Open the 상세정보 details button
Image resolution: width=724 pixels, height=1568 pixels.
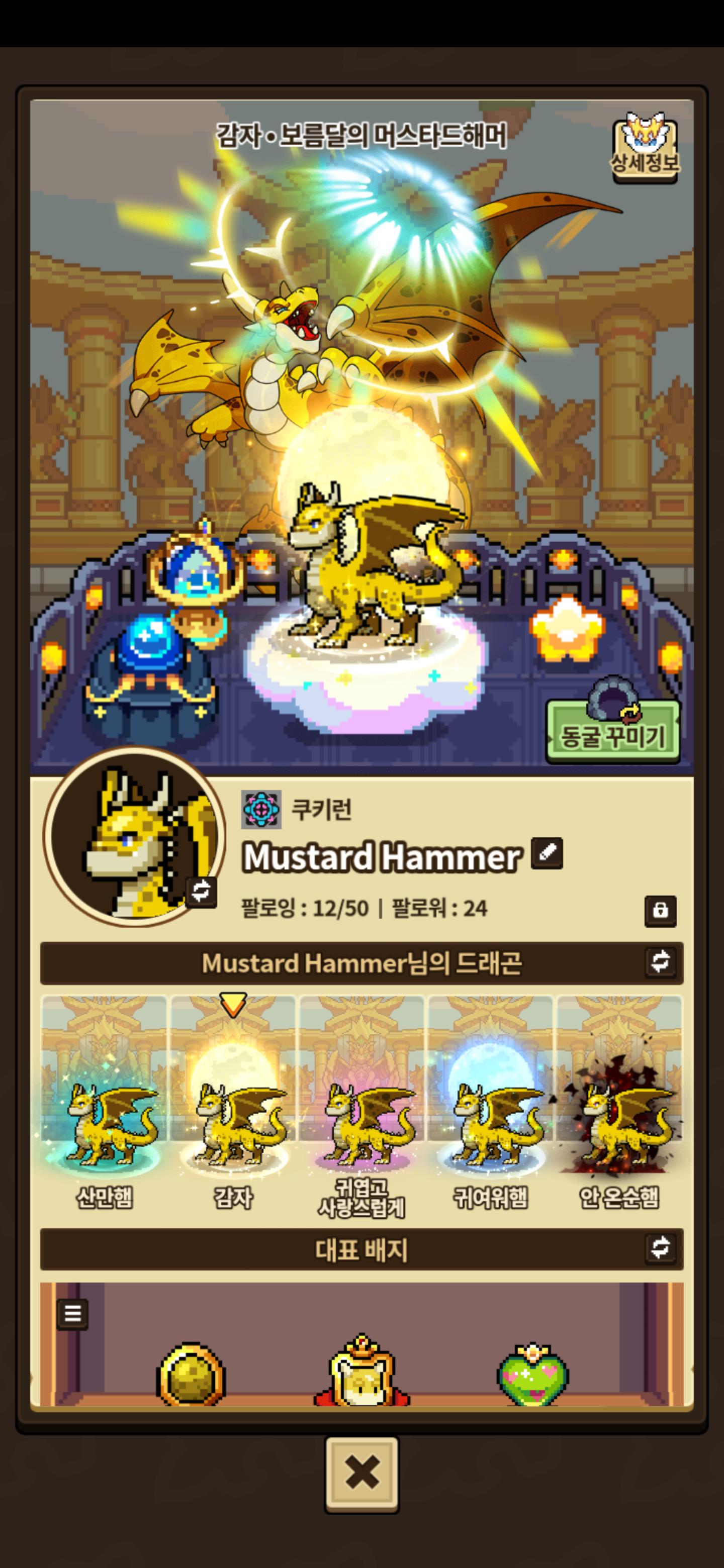point(645,147)
